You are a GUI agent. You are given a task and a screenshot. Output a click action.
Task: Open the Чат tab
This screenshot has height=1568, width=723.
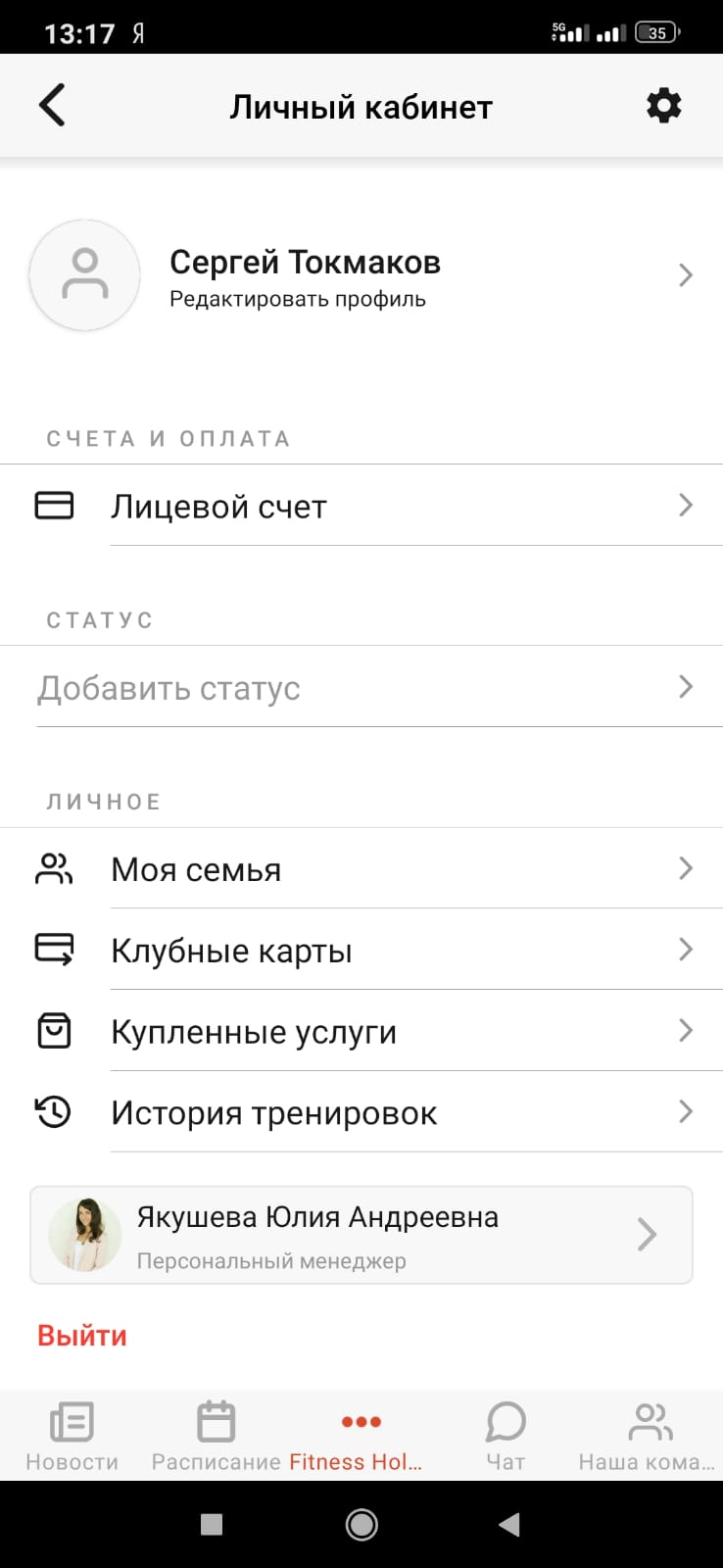506,1436
